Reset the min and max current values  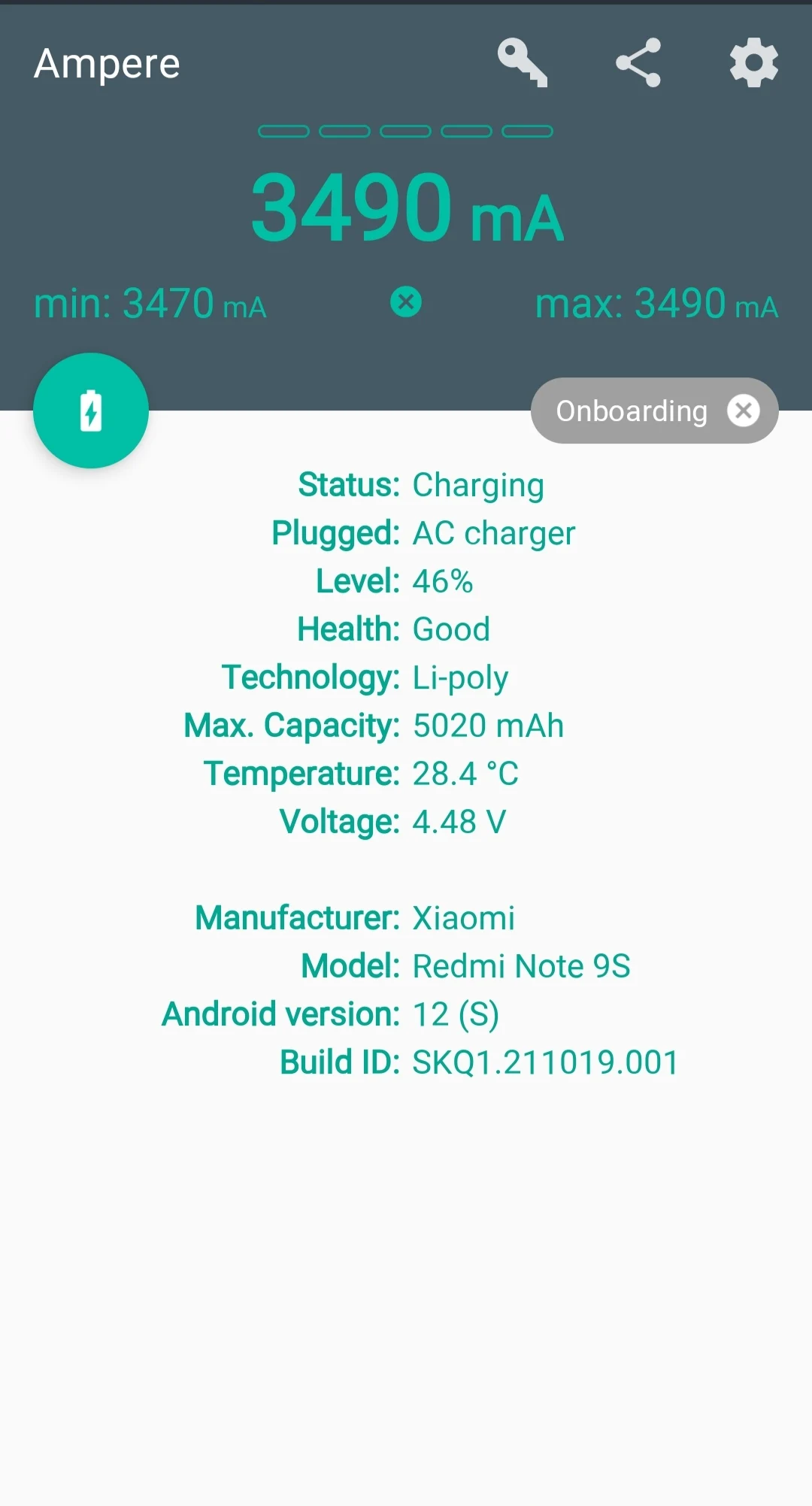point(406,302)
